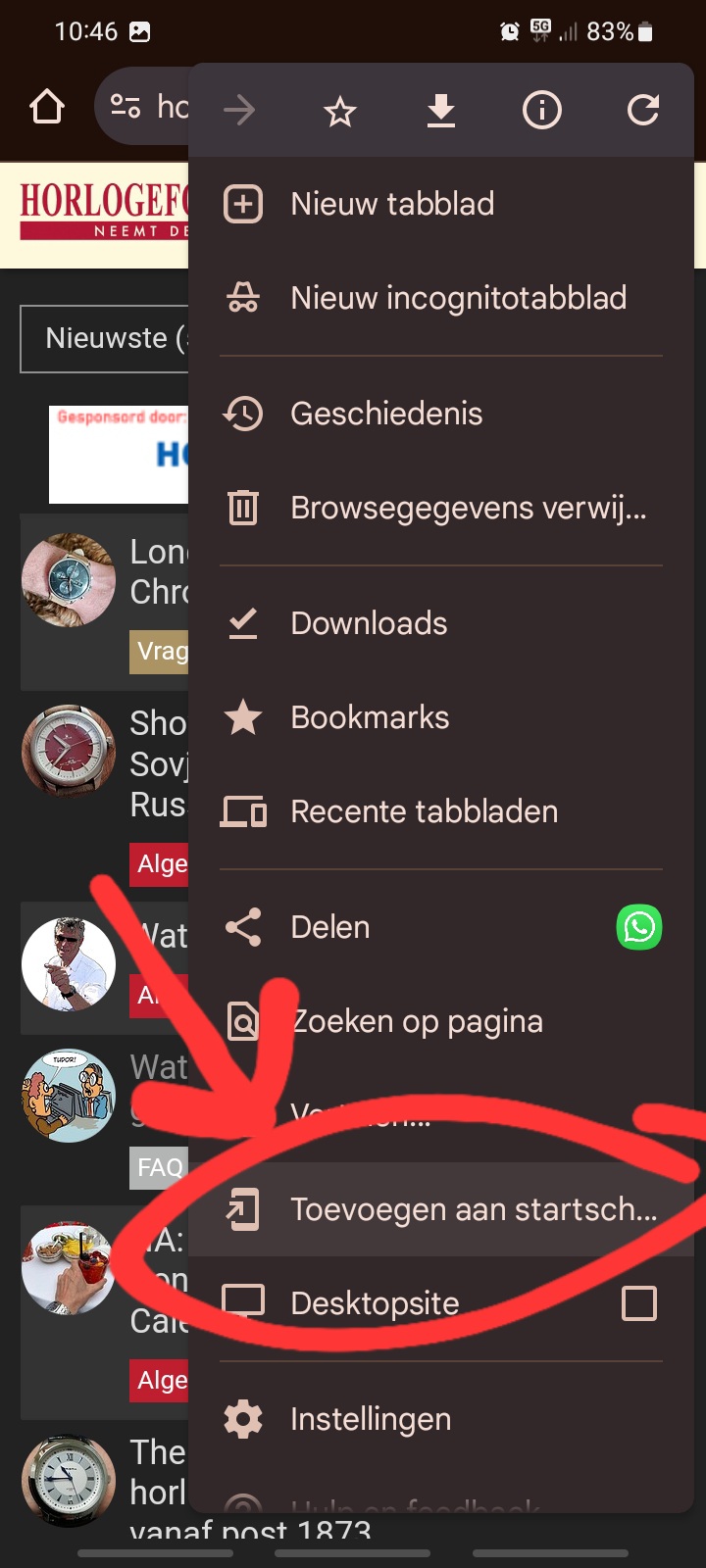Image resolution: width=706 pixels, height=1568 pixels.
Task: Open Nieuw incognitotabblad
Action: pyautogui.click(x=441, y=298)
